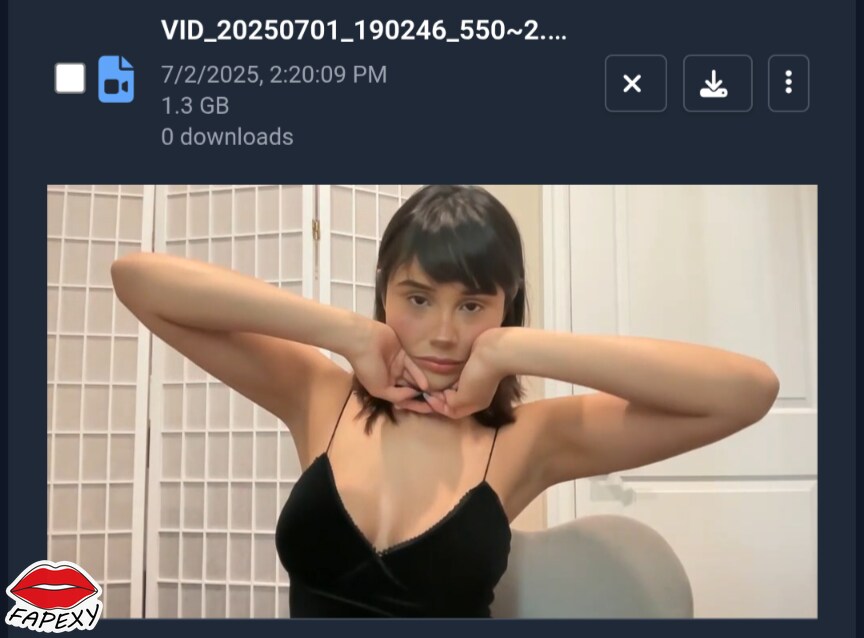The width and height of the screenshot is (864, 638).
Task: Open the VID_20250701_190246 file name
Action: [363, 31]
